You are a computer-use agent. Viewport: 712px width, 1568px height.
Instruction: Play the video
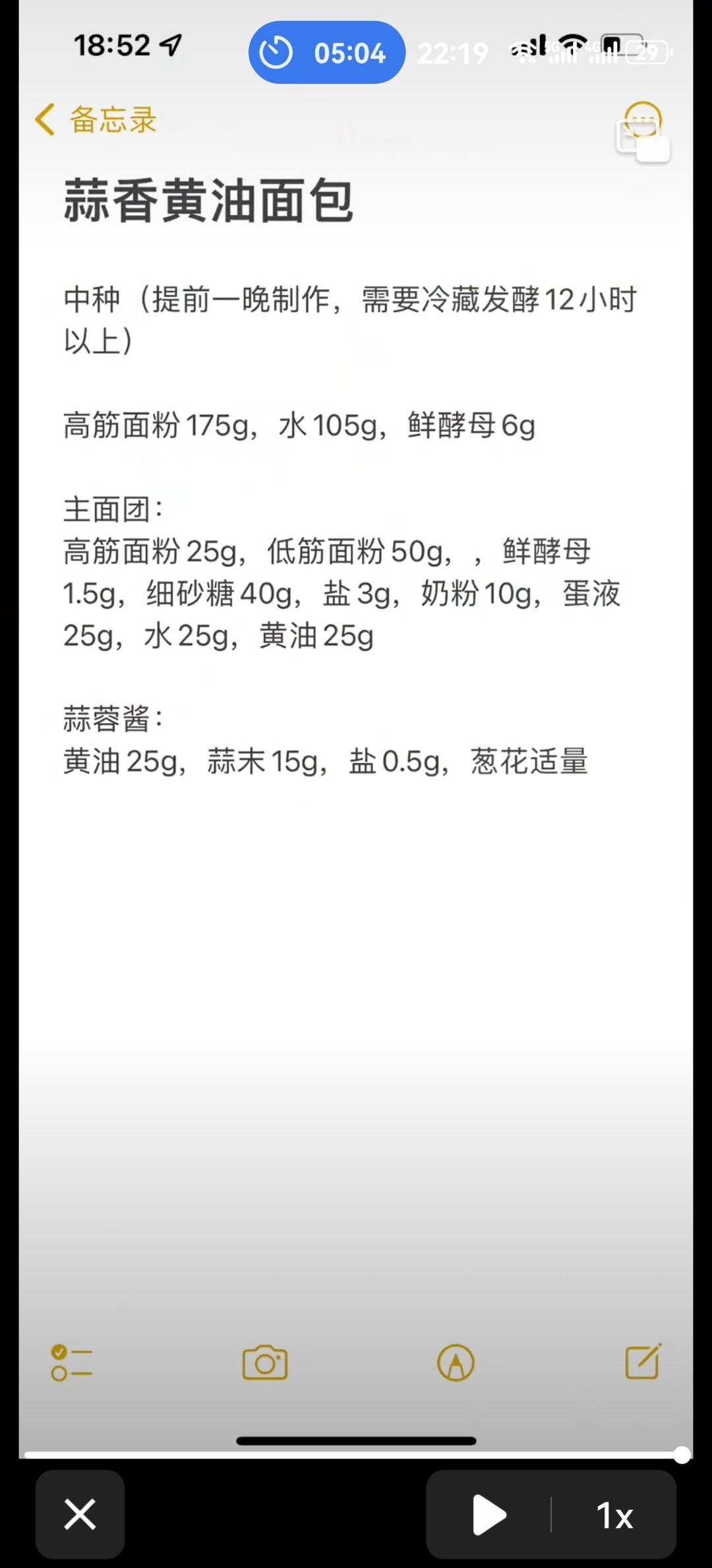click(x=489, y=1515)
